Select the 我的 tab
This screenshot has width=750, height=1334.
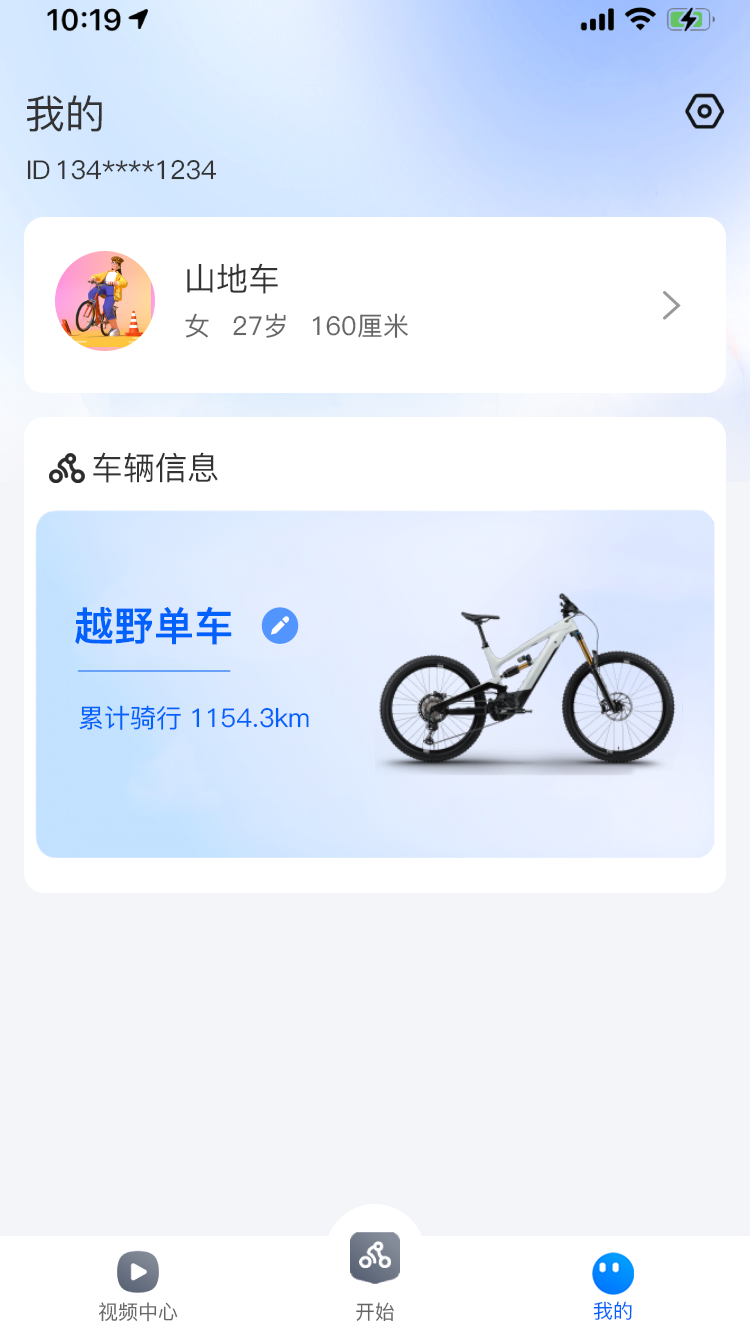612,1286
